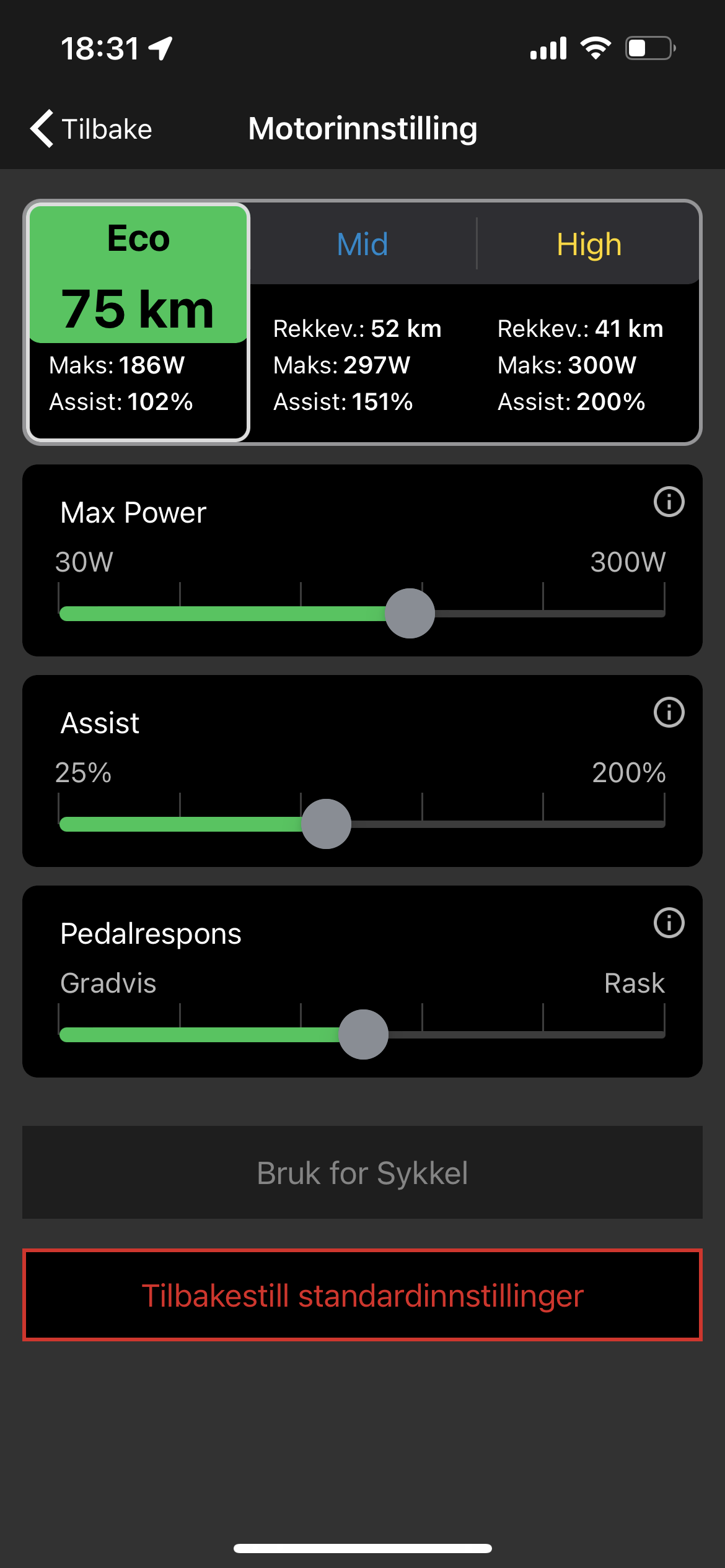Show info about Assist
This screenshot has height=1568, width=725.
click(x=669, y=712)
